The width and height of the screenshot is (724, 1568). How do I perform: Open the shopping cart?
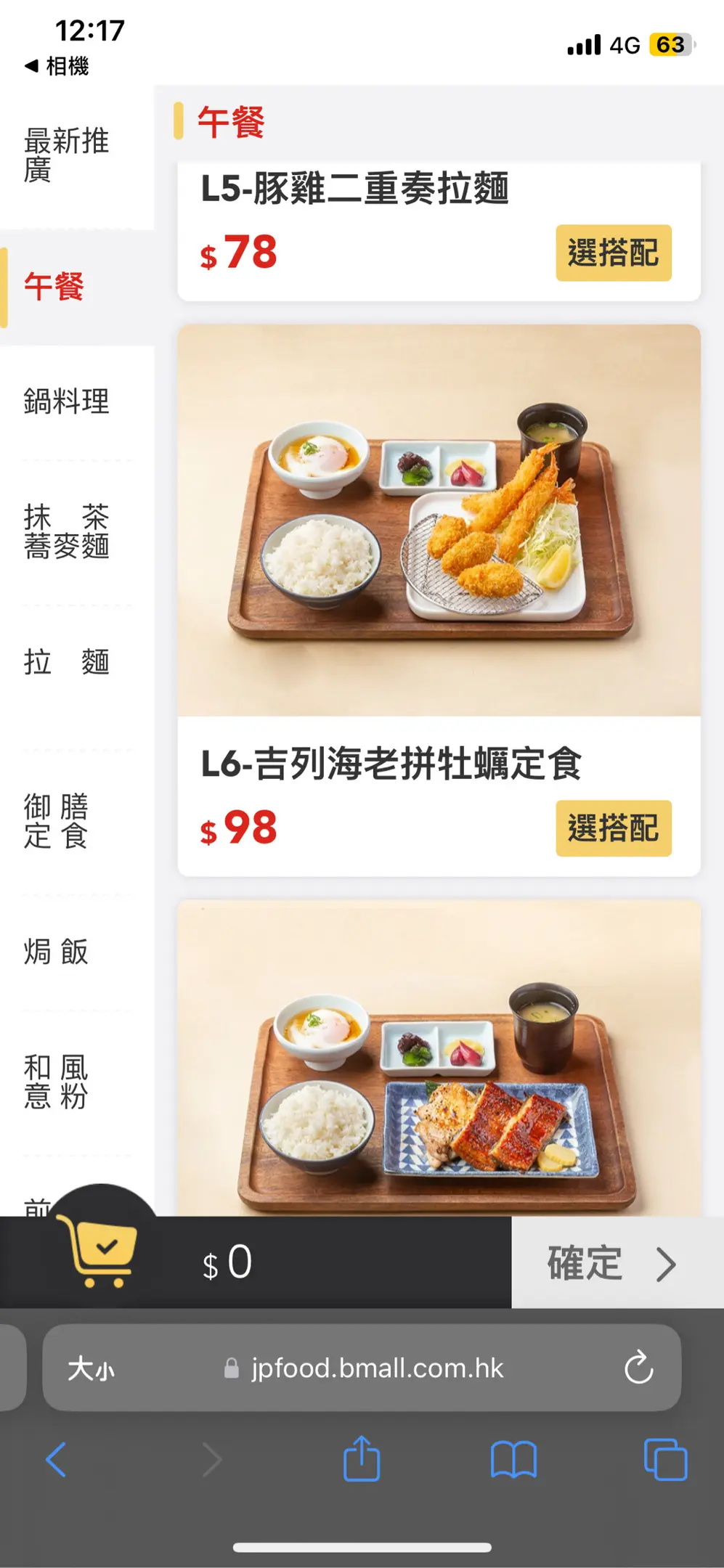100,1251
